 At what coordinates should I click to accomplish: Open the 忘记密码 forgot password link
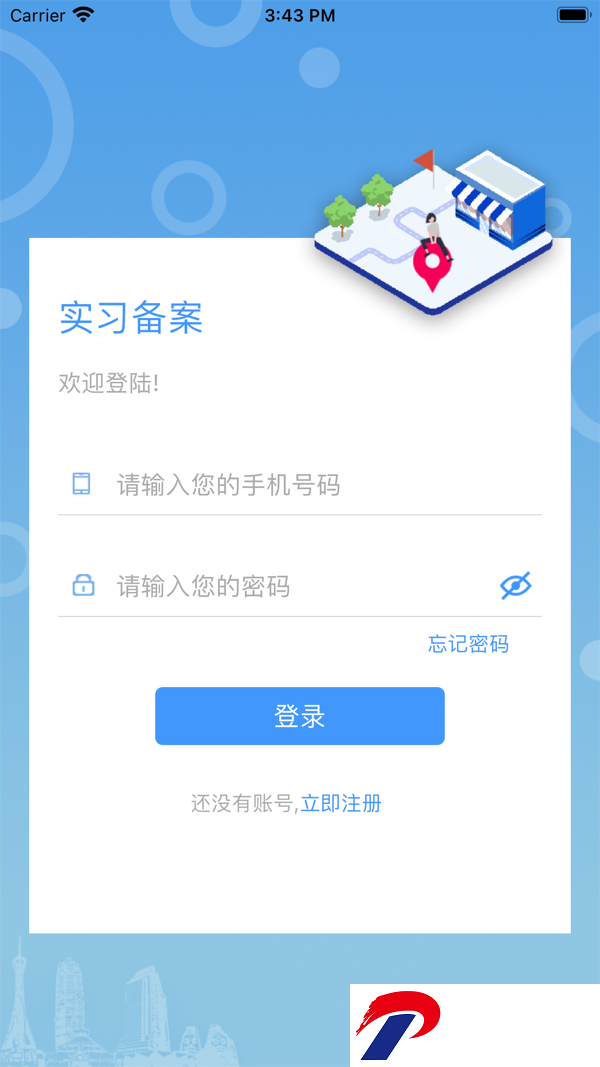(468, 644)
